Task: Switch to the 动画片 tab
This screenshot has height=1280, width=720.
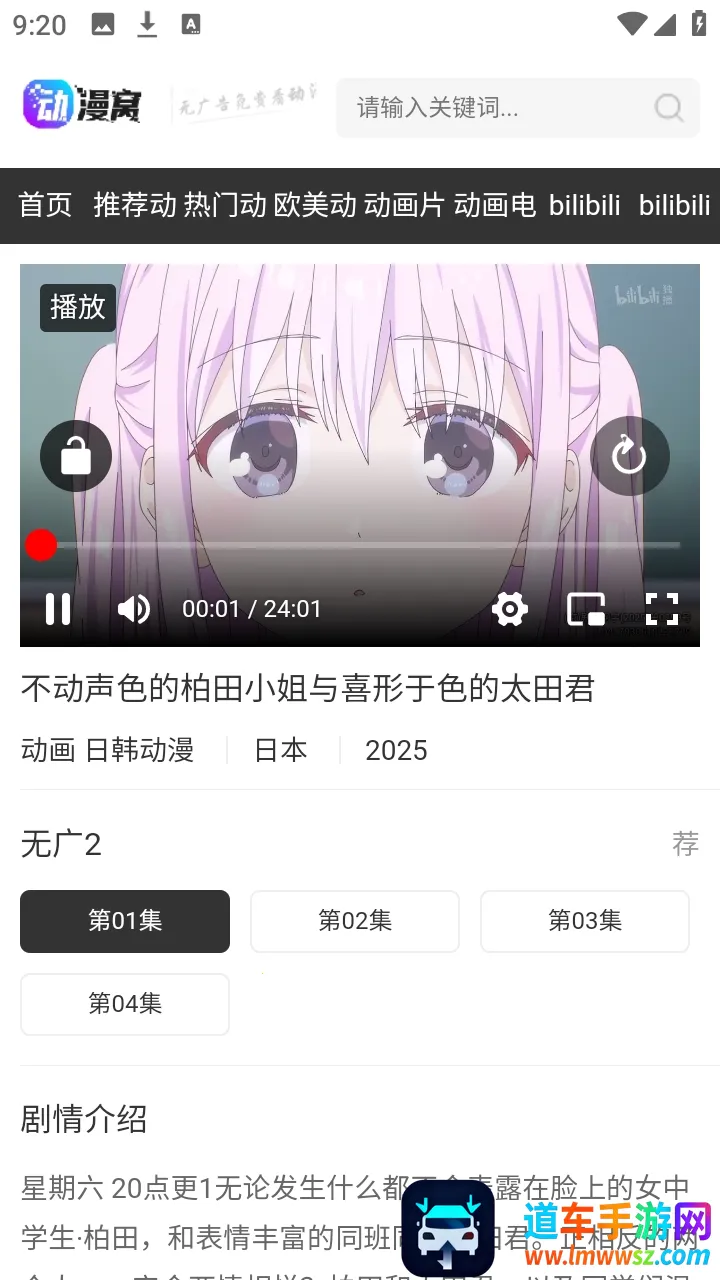Action: tap(404, 205)
